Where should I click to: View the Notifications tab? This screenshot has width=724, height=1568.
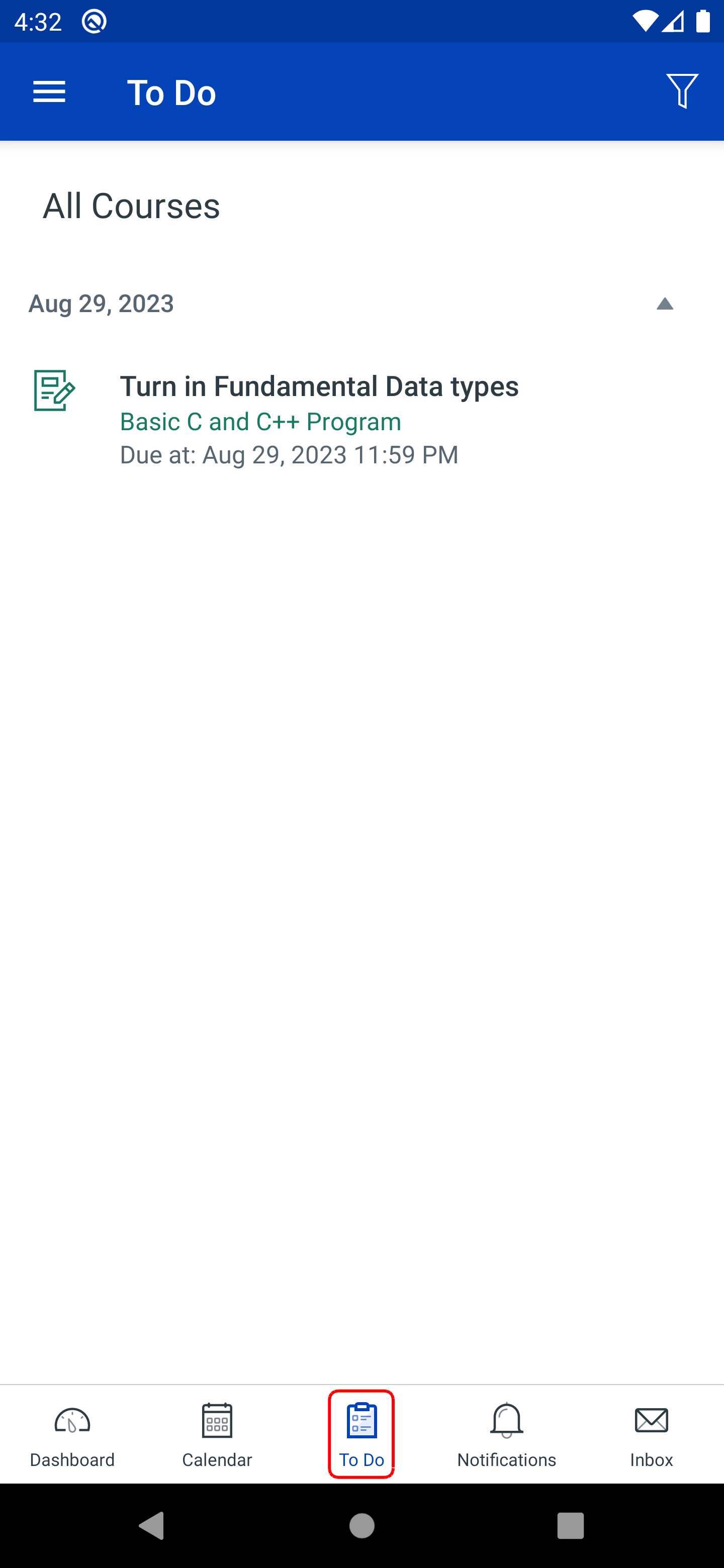coord(506,1434)
